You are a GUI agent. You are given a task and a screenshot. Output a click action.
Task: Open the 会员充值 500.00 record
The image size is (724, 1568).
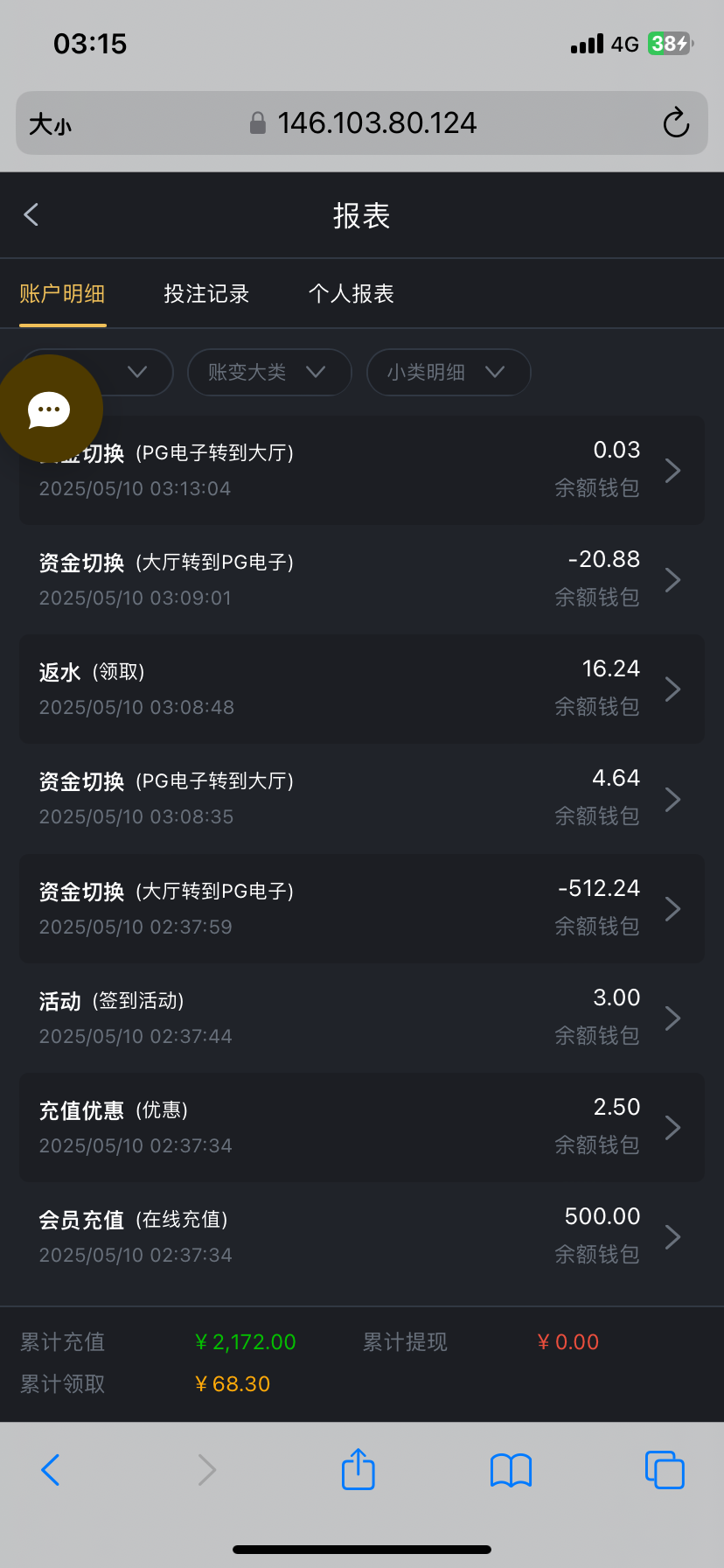(362, 1236)
